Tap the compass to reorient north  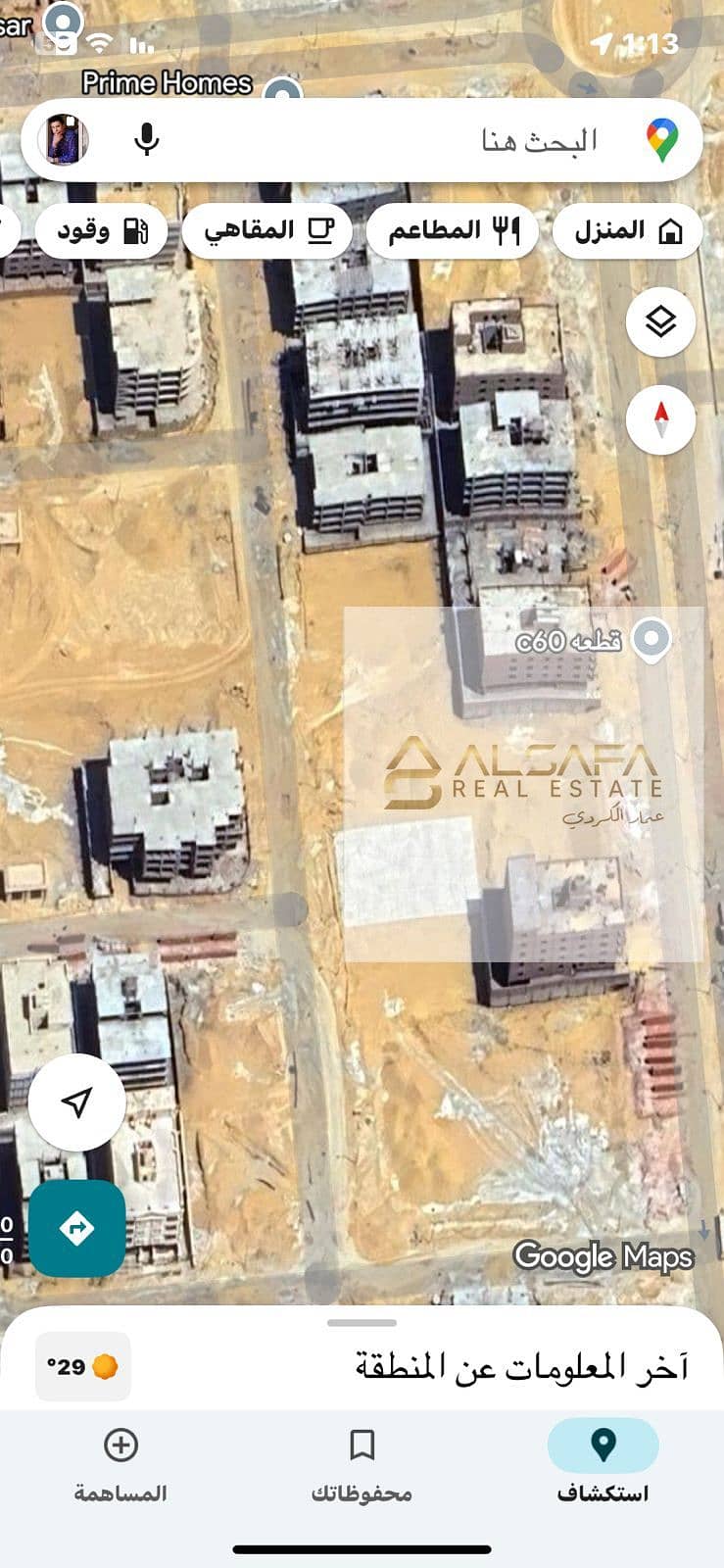(661, 419)
